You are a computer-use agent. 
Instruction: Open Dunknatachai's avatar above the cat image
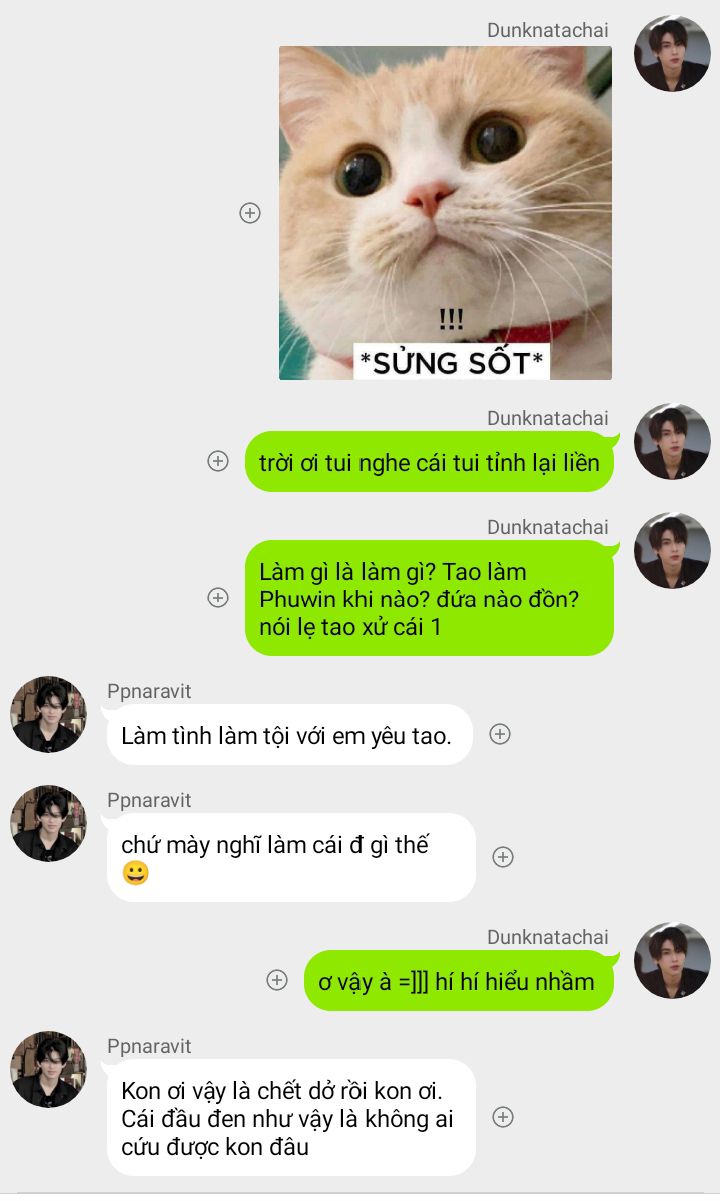[x=672, y=54]
